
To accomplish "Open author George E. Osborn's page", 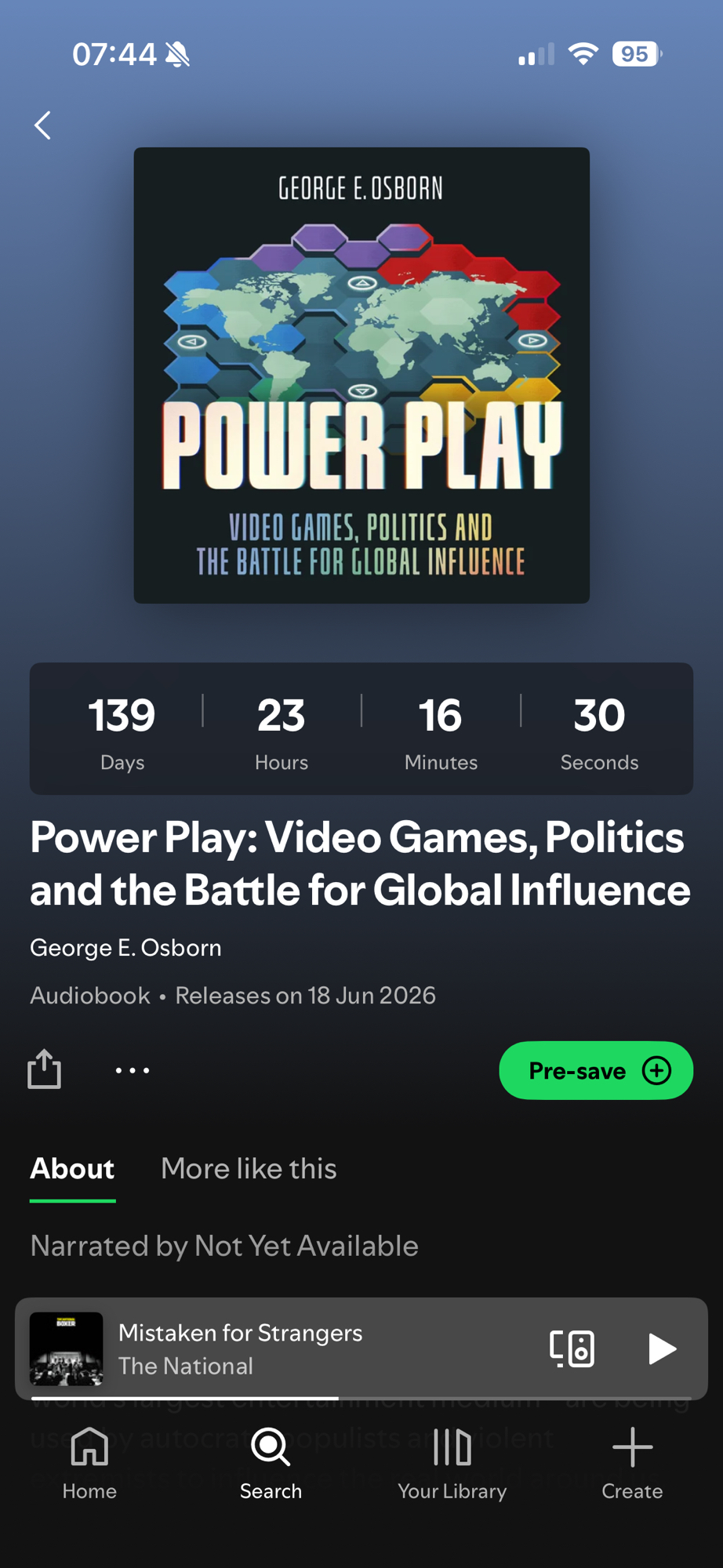I will 125,948.
